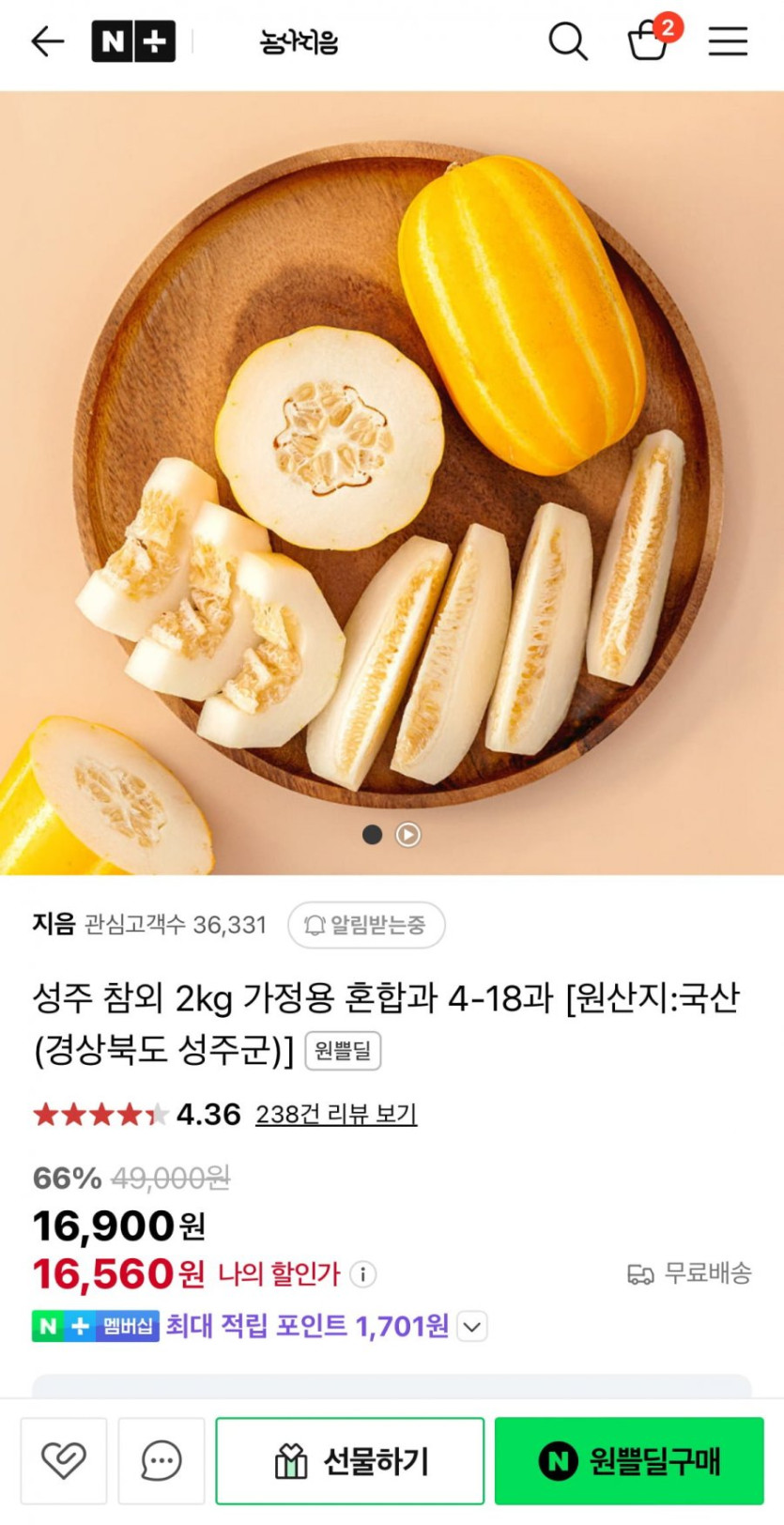This screenshot has height=1525, width=784.
Task: Open the hamburger menu
Action: (x=728, y=41)
